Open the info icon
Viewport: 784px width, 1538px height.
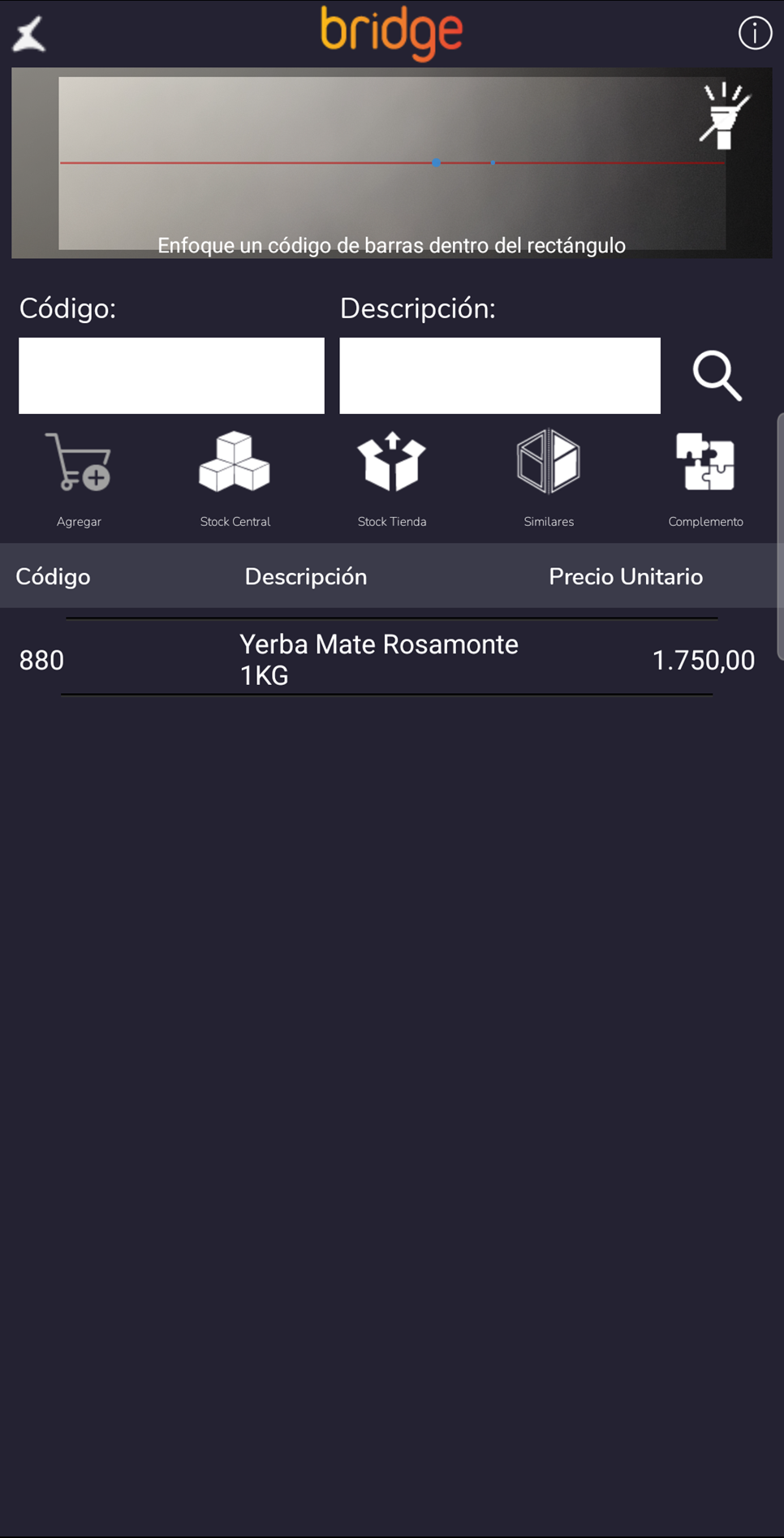pos(754,33)
